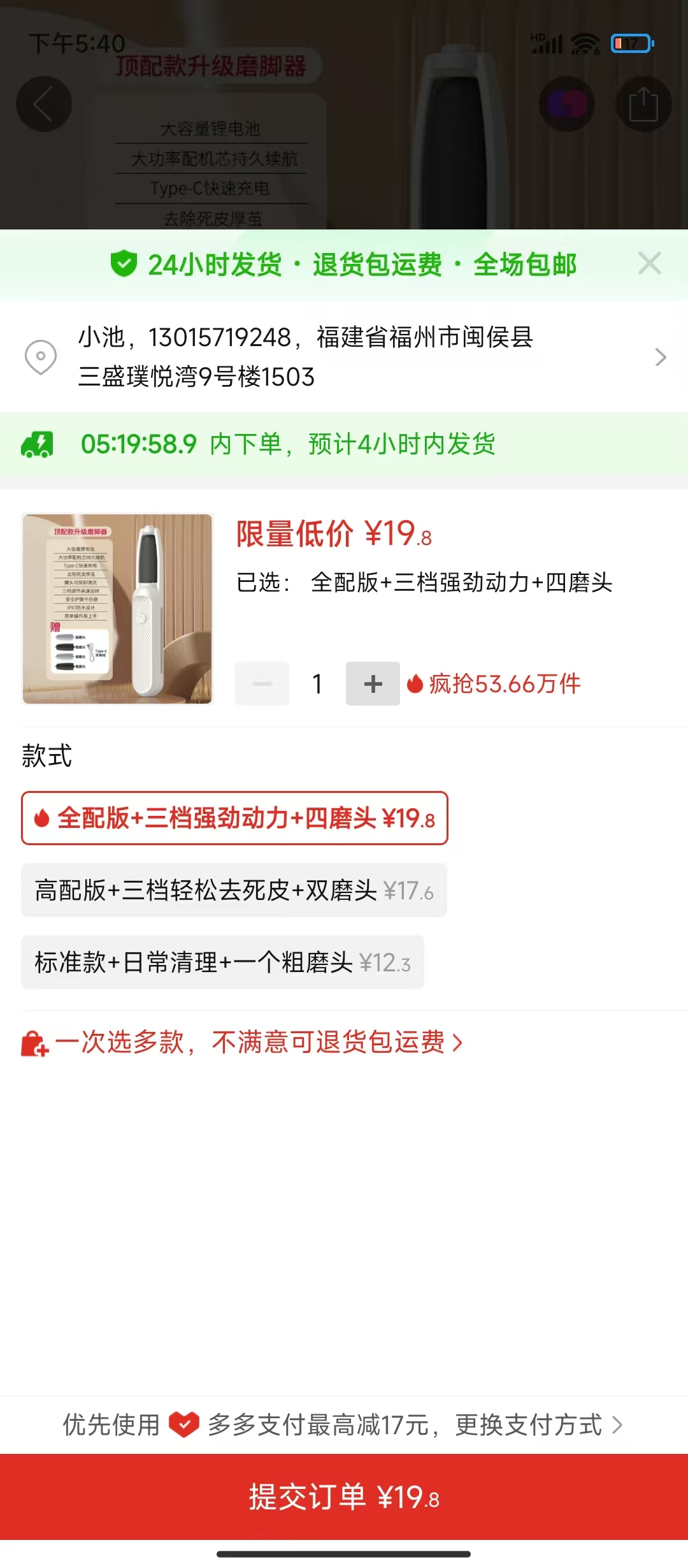
Task: Decrease quantity with the minus button
Action: (x=262, y=684)
